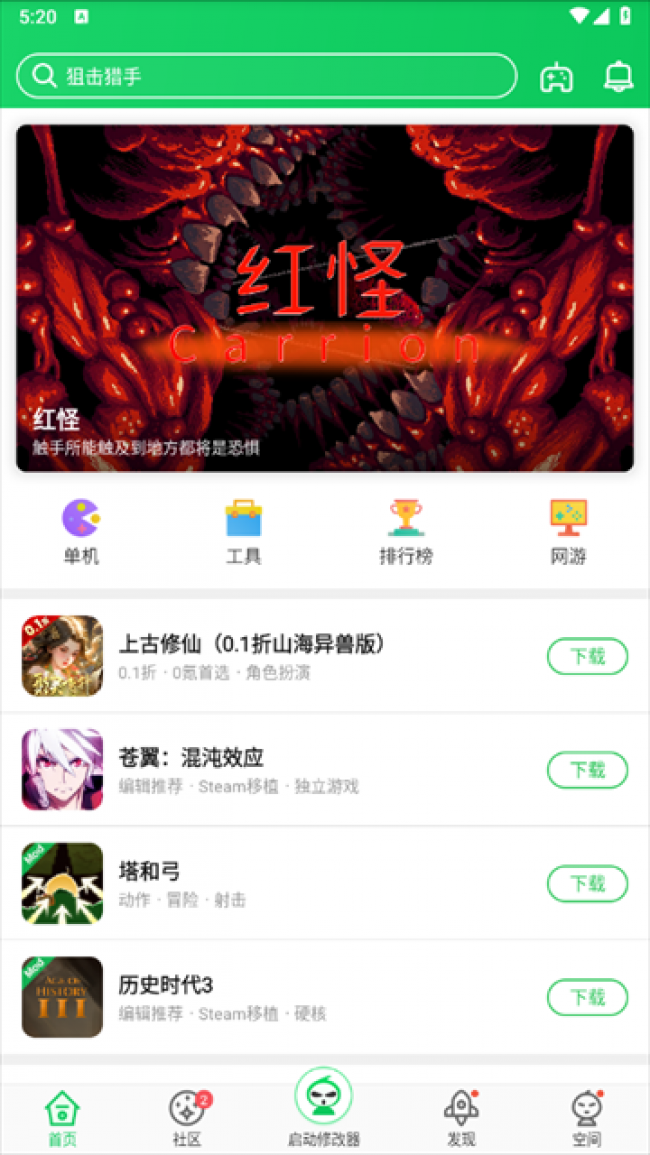Open the game controller icon

pyautogui.click(x=556, y=77)
